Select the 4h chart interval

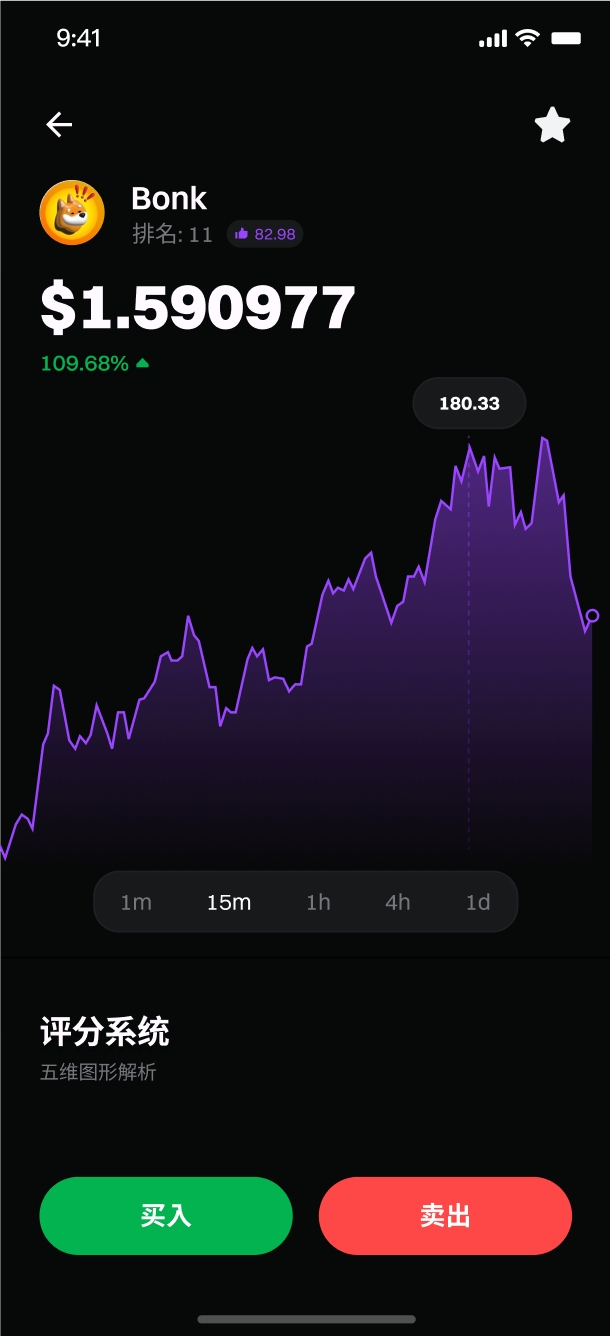[x=398, y=902]
